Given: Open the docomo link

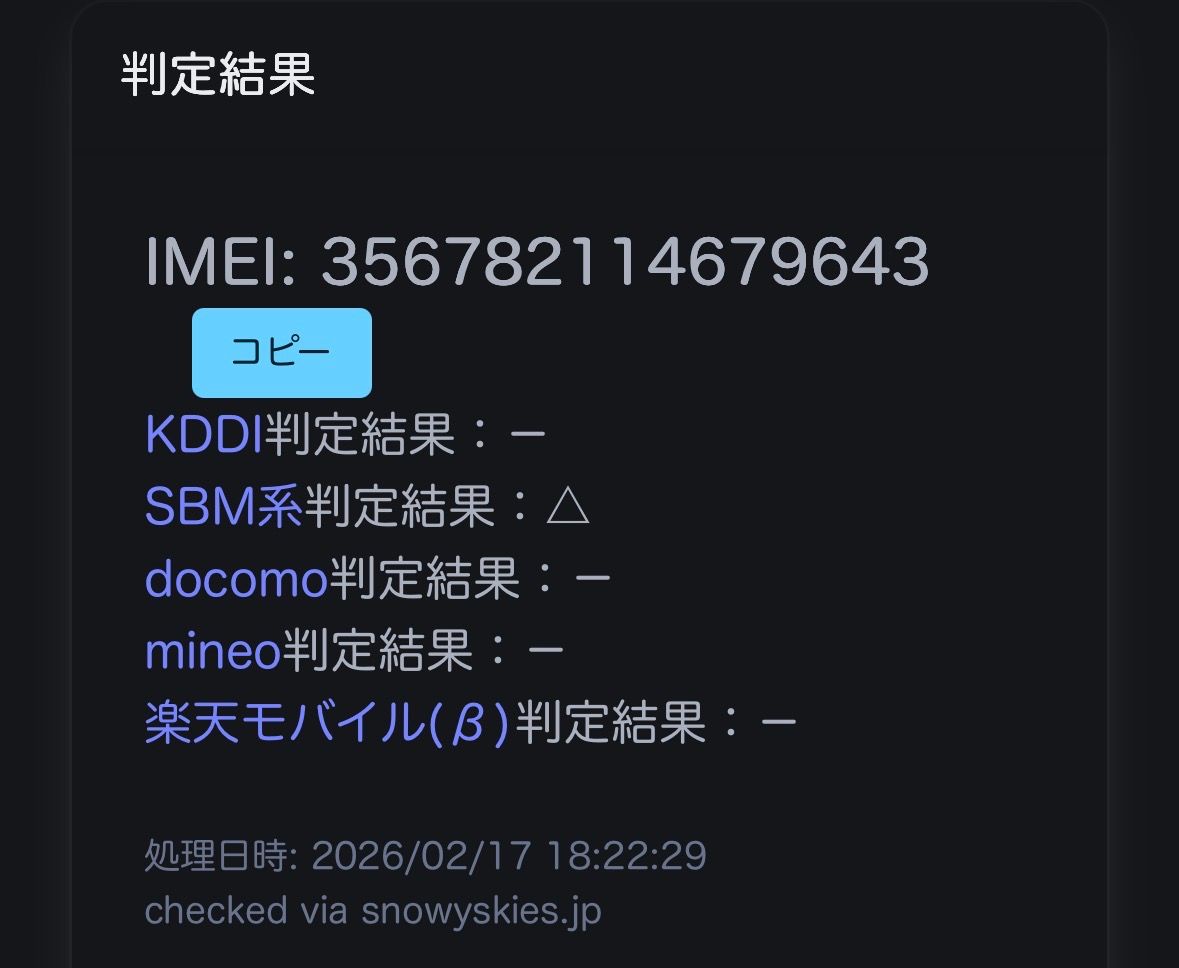Looking at the screenshot, I should [x=236, y=579].
